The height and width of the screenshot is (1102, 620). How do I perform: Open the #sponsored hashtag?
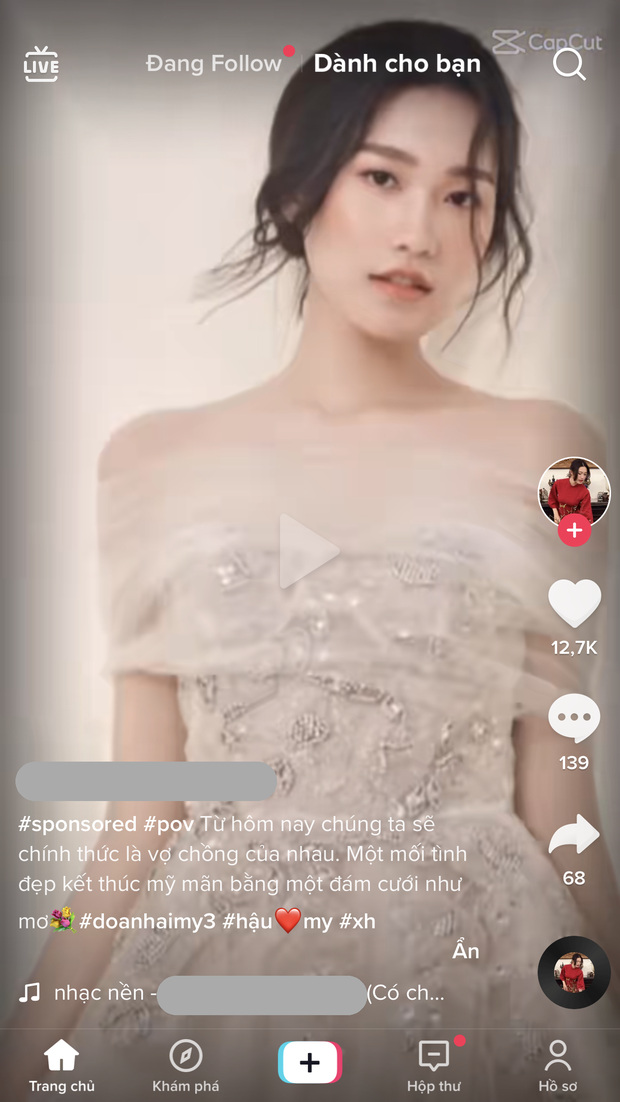click(77, 824)
